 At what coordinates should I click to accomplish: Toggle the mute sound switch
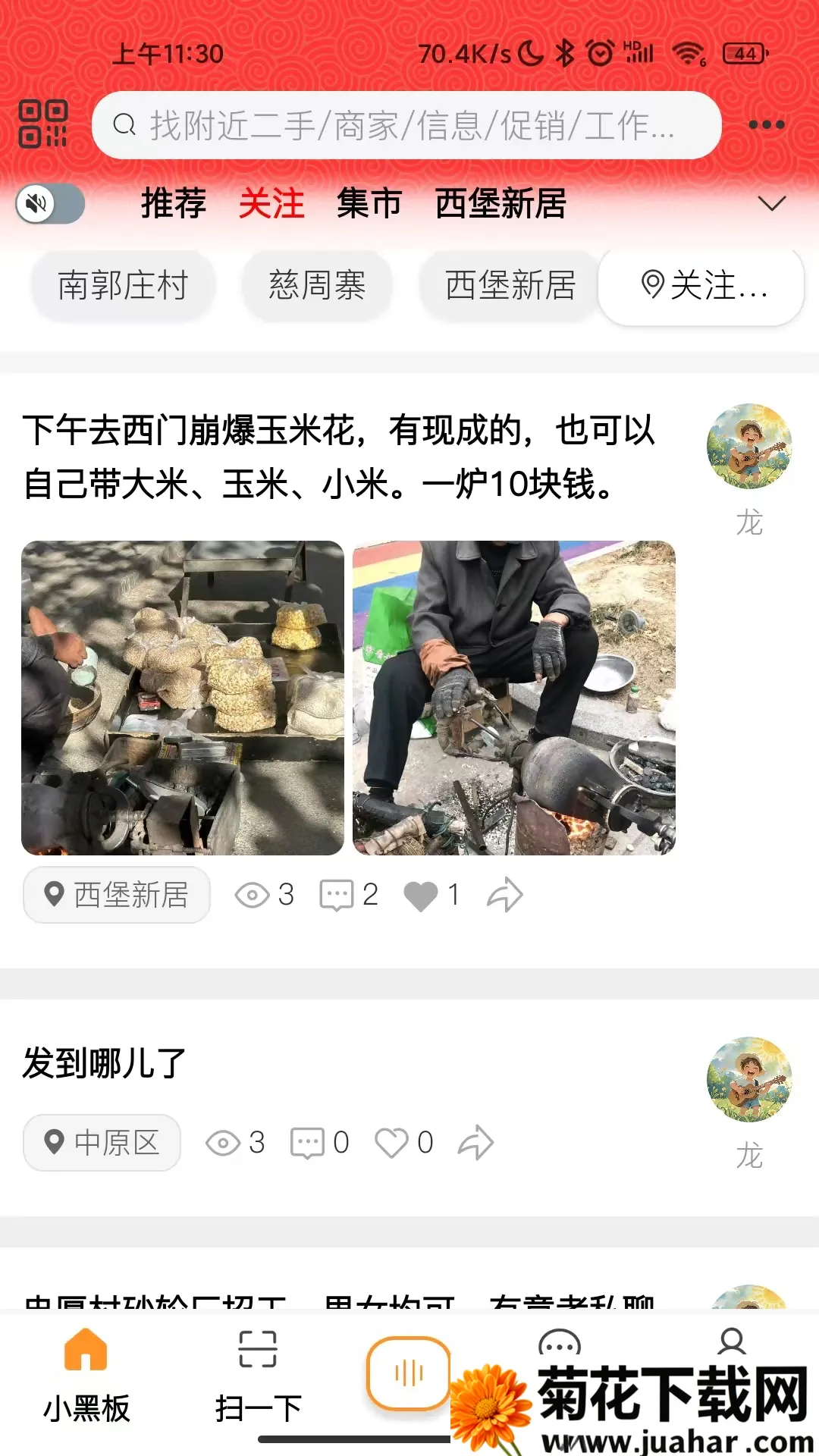coord(50,203)
